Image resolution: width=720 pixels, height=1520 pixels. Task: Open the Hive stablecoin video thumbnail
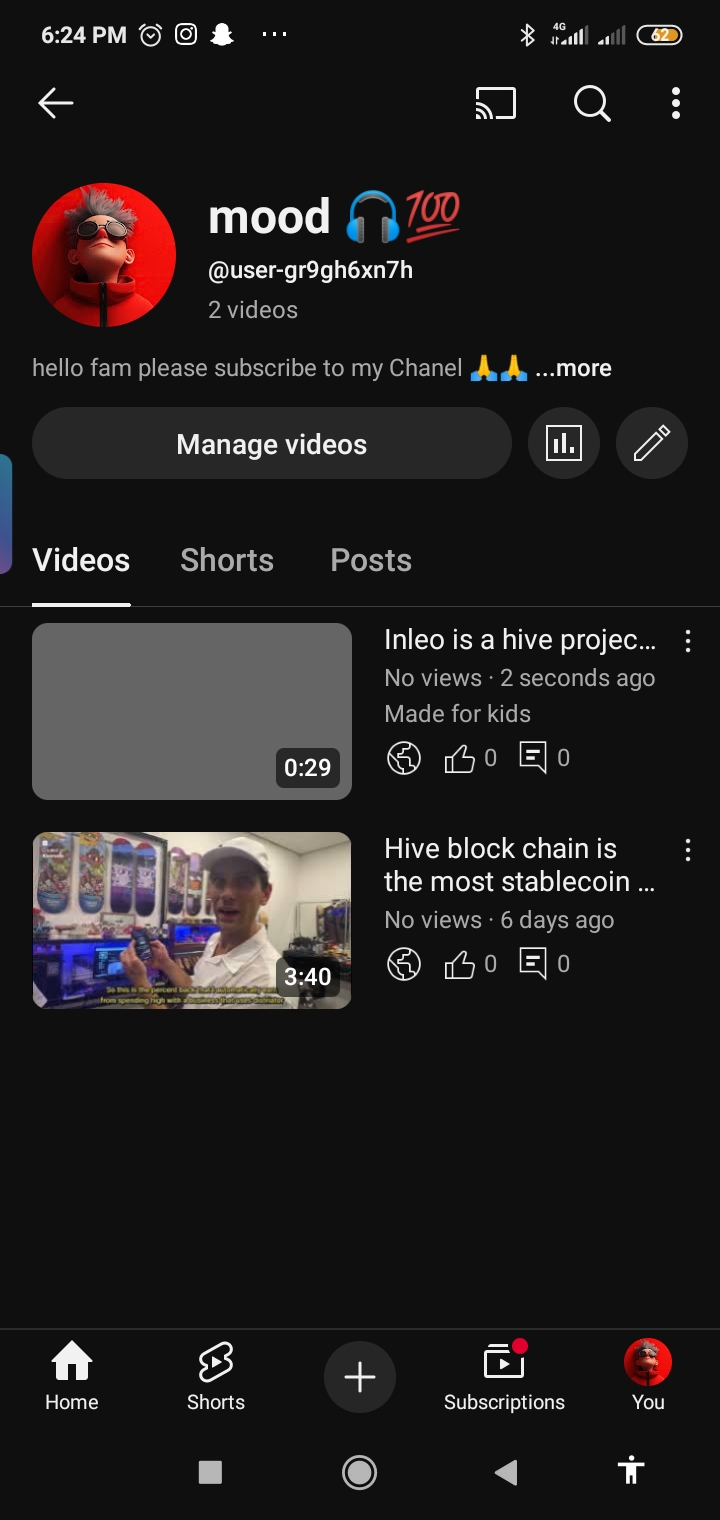tap(192, 919)
